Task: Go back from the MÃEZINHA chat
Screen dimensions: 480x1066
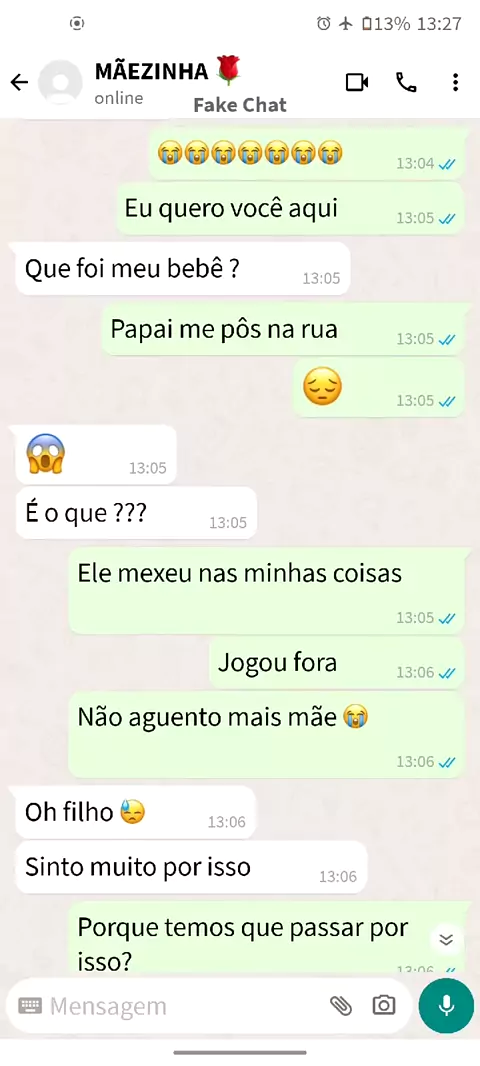Action: [x=19, y=83]
